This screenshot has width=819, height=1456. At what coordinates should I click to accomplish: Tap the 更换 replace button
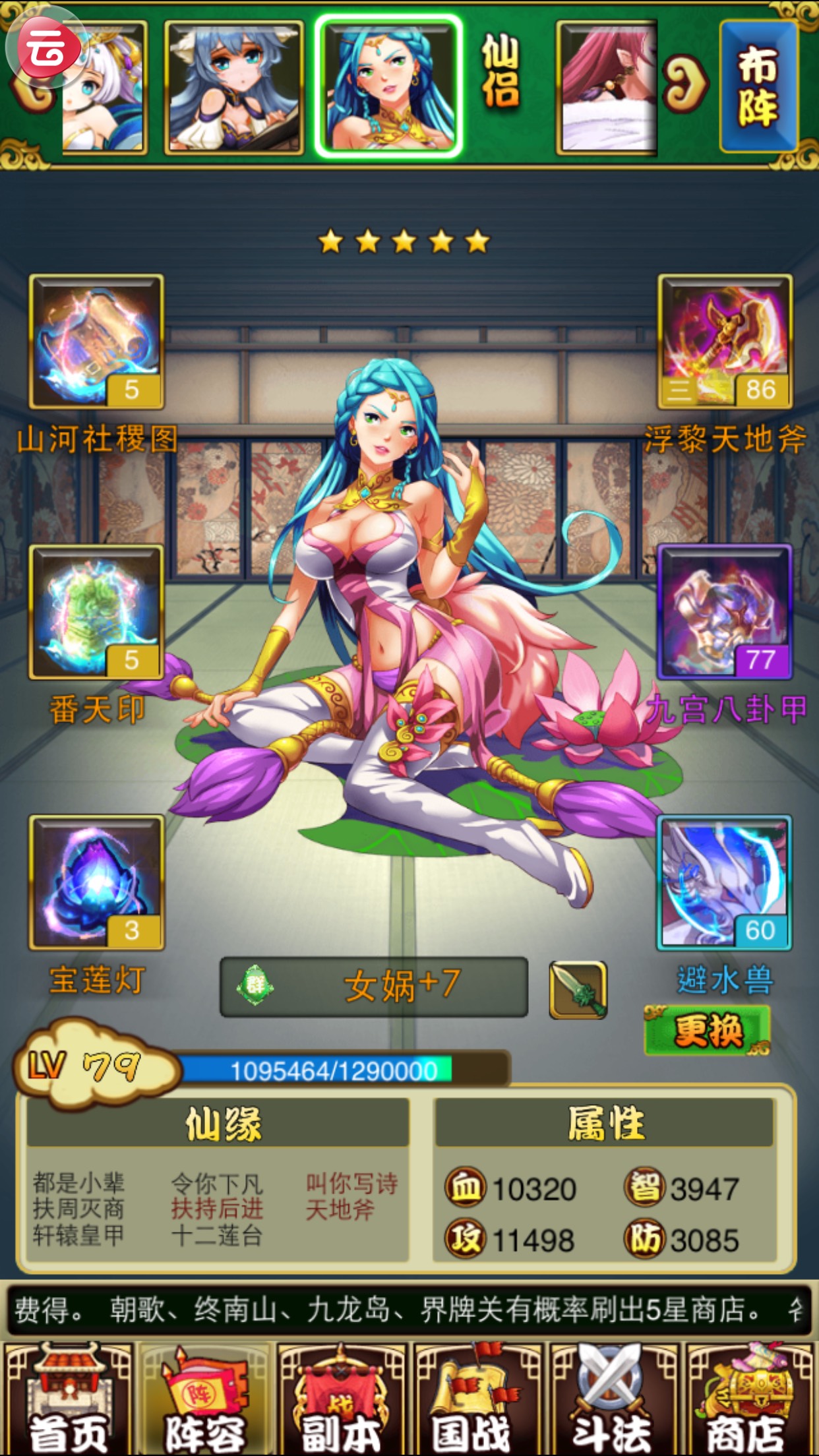coord(708,1031)
